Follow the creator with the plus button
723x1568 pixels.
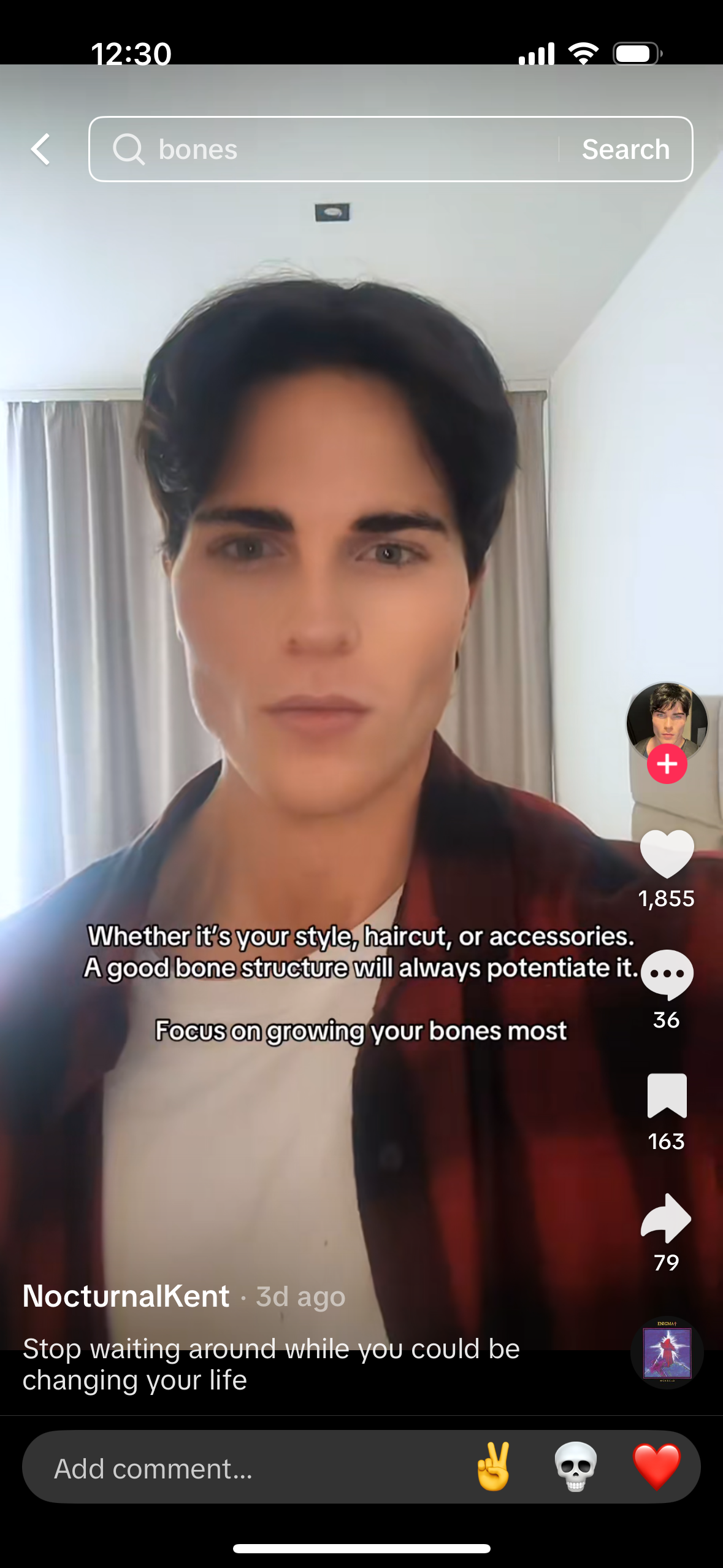667,764
